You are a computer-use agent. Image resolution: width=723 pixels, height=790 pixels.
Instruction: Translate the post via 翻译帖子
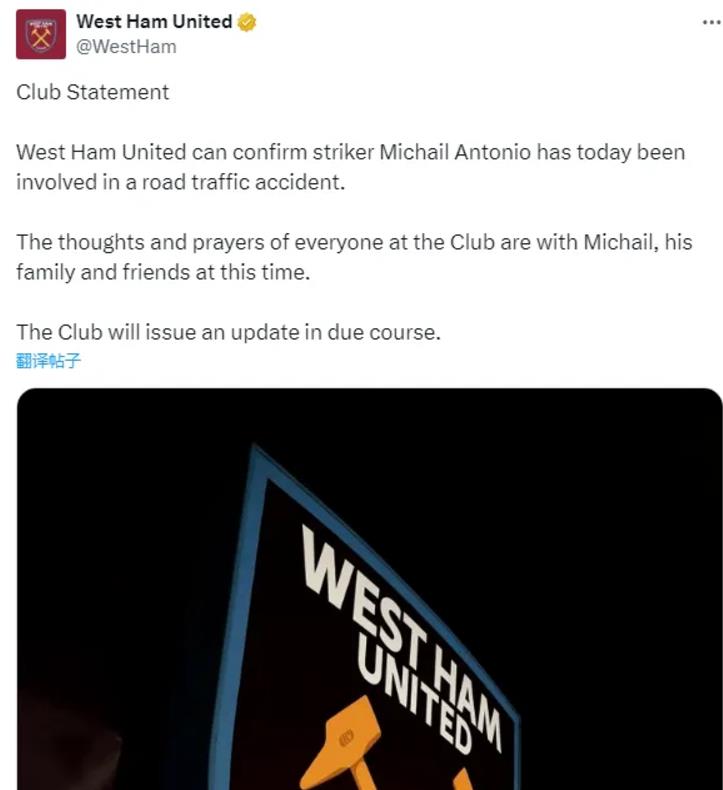(x=48, y=361)
